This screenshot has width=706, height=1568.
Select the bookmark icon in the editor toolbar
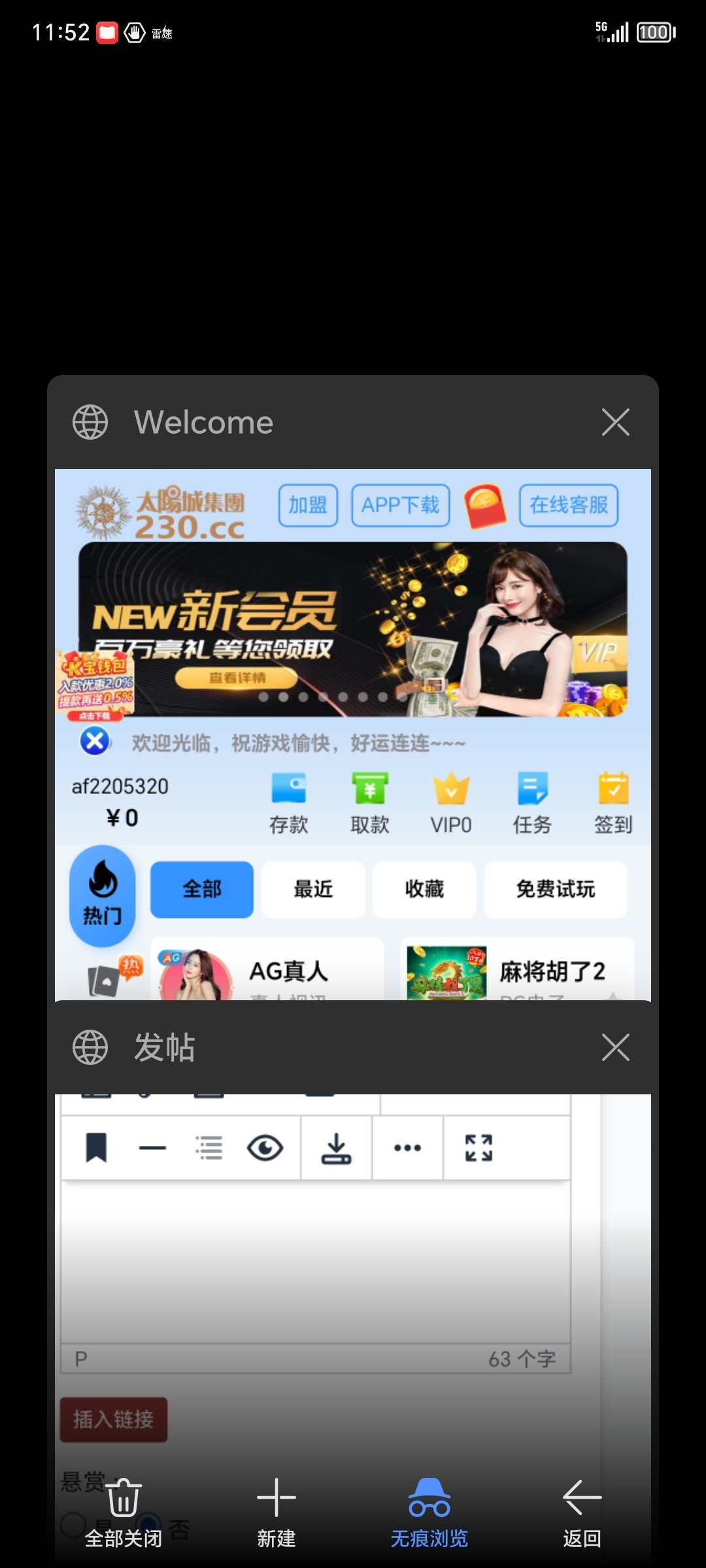(x=97, y=1147)
